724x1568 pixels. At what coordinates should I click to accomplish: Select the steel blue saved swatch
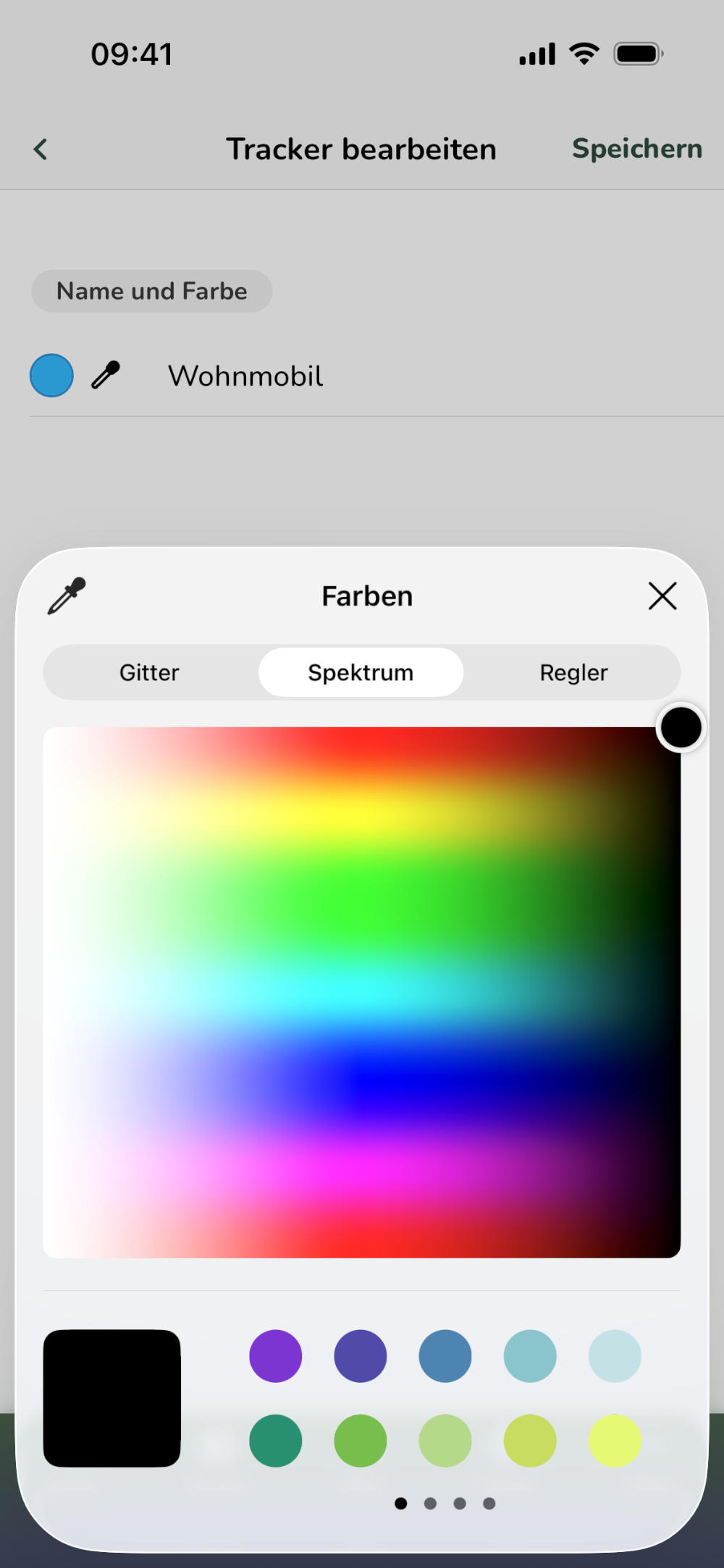click(x=445, y=1356)
